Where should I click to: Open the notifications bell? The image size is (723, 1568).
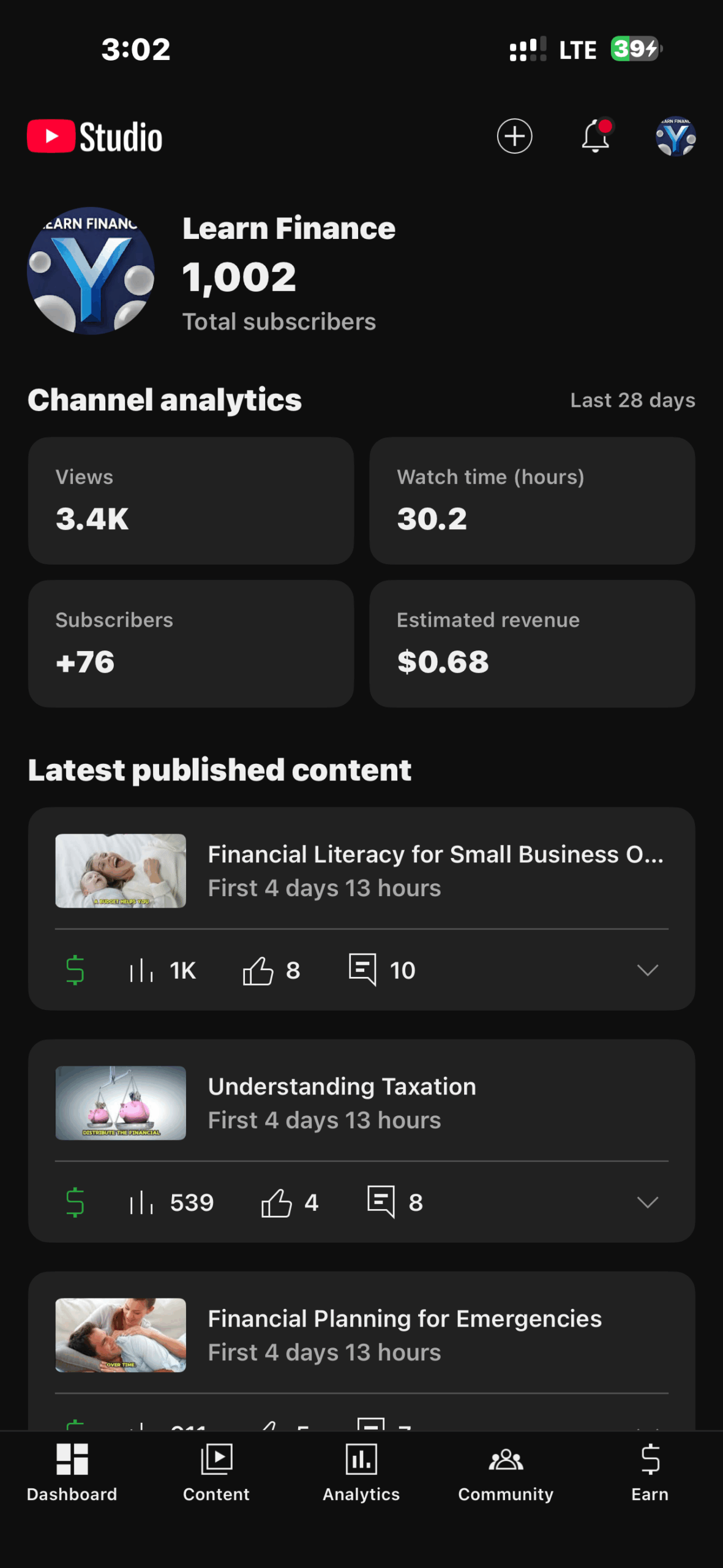pyautogui.click(x=595, y=136)
